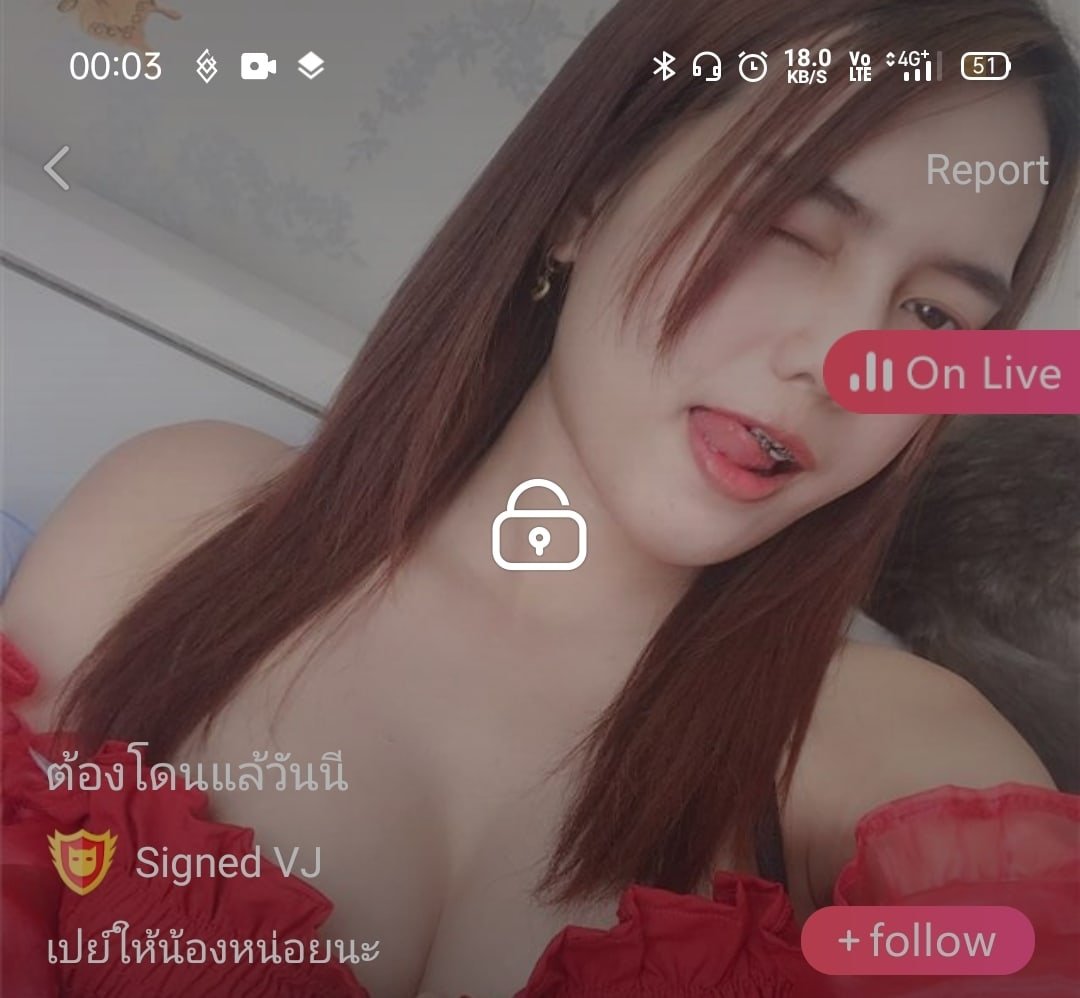Join the On Live stream
The height and width of the screenshot is (998, 1080).
coord(953,373)
